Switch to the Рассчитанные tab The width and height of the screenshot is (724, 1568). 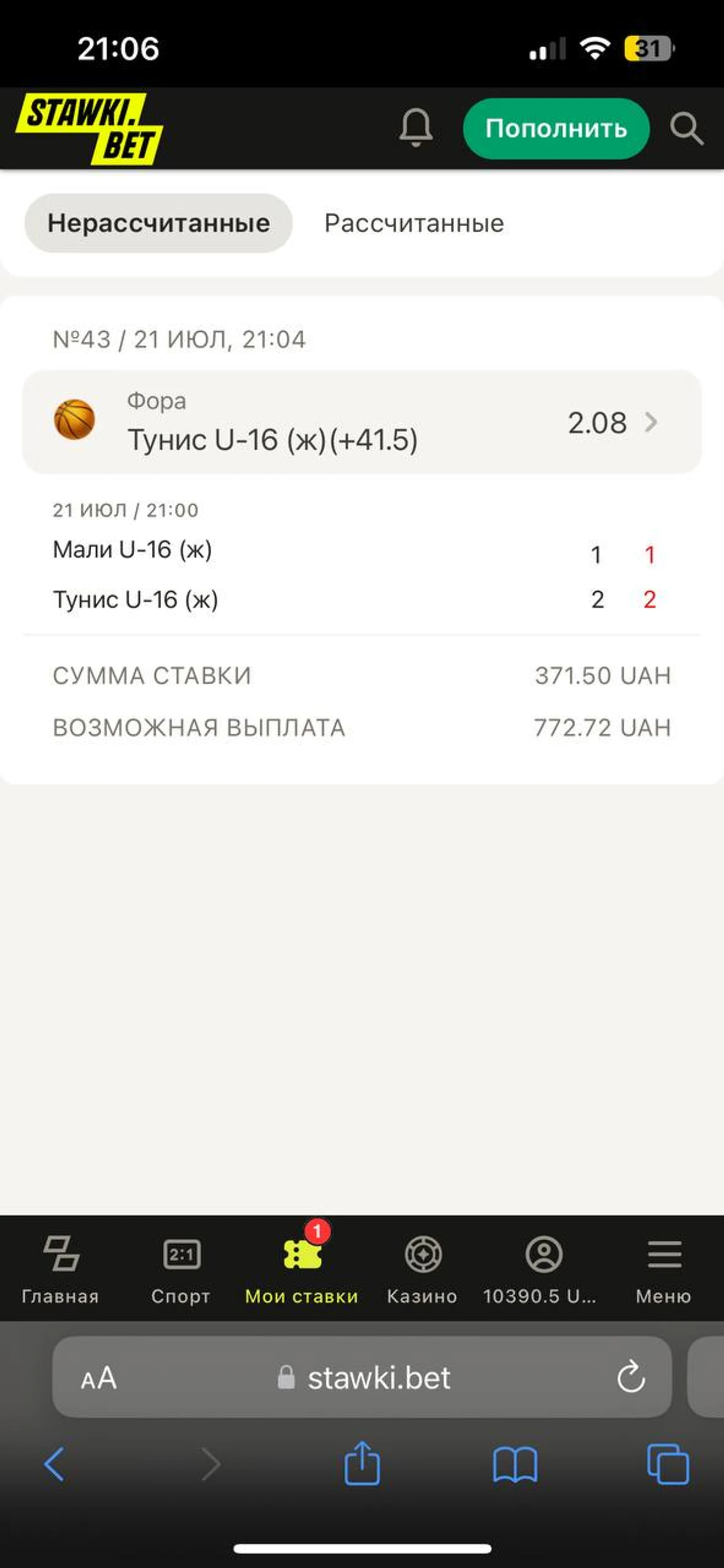(414, 223)
